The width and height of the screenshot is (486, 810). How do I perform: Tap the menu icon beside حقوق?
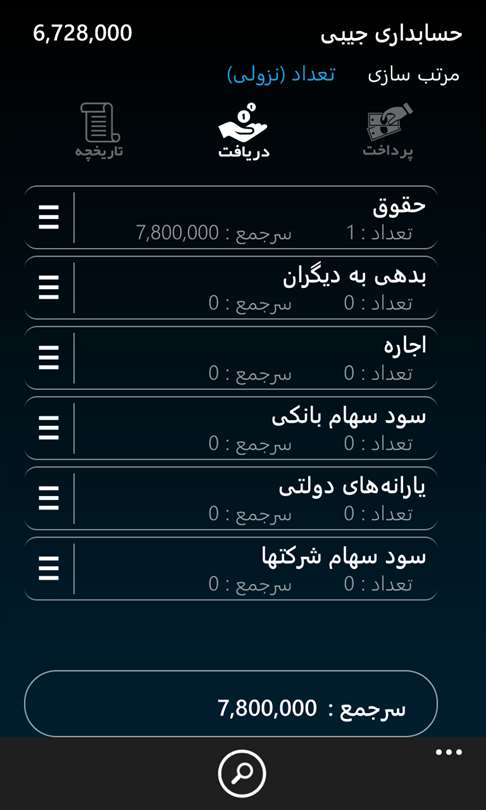point(49,217)
